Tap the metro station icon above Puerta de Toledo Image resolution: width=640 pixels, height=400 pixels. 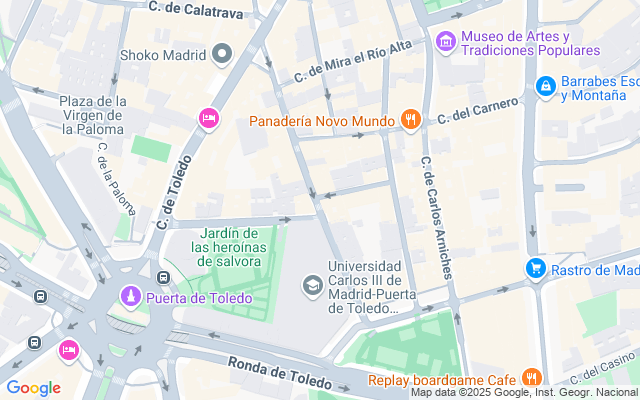tap(162, 275)
